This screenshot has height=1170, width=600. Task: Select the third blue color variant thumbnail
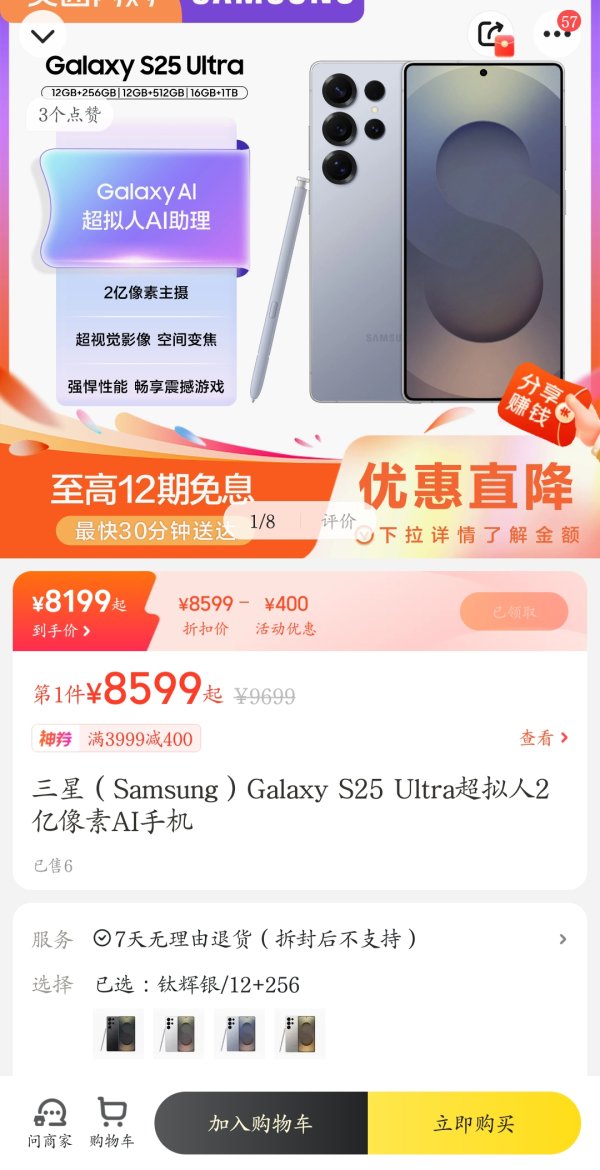pos(239,1034)
